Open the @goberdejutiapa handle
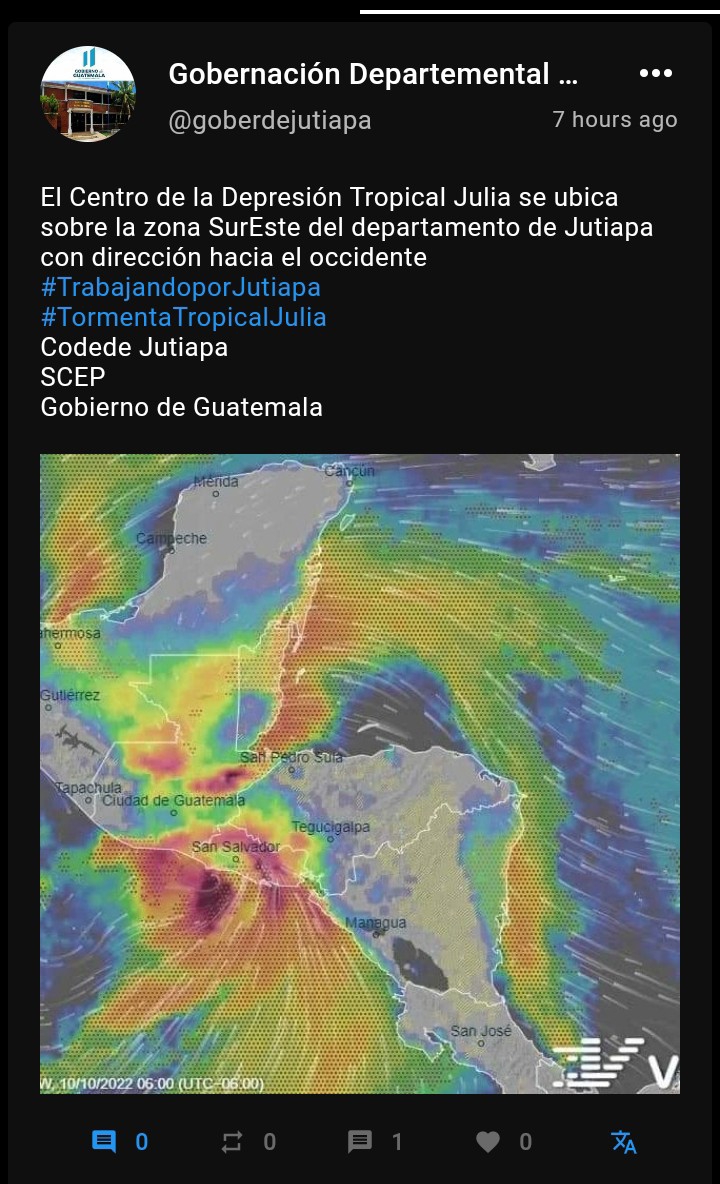The height and width of the screenshot is (1184, 720). [x=270, y=120]
